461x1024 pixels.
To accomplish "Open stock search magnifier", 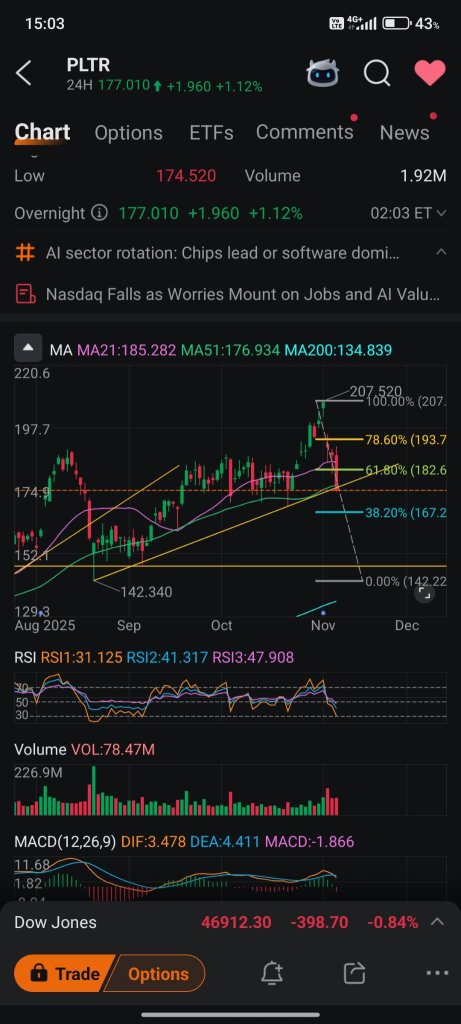I will (377, 73).
